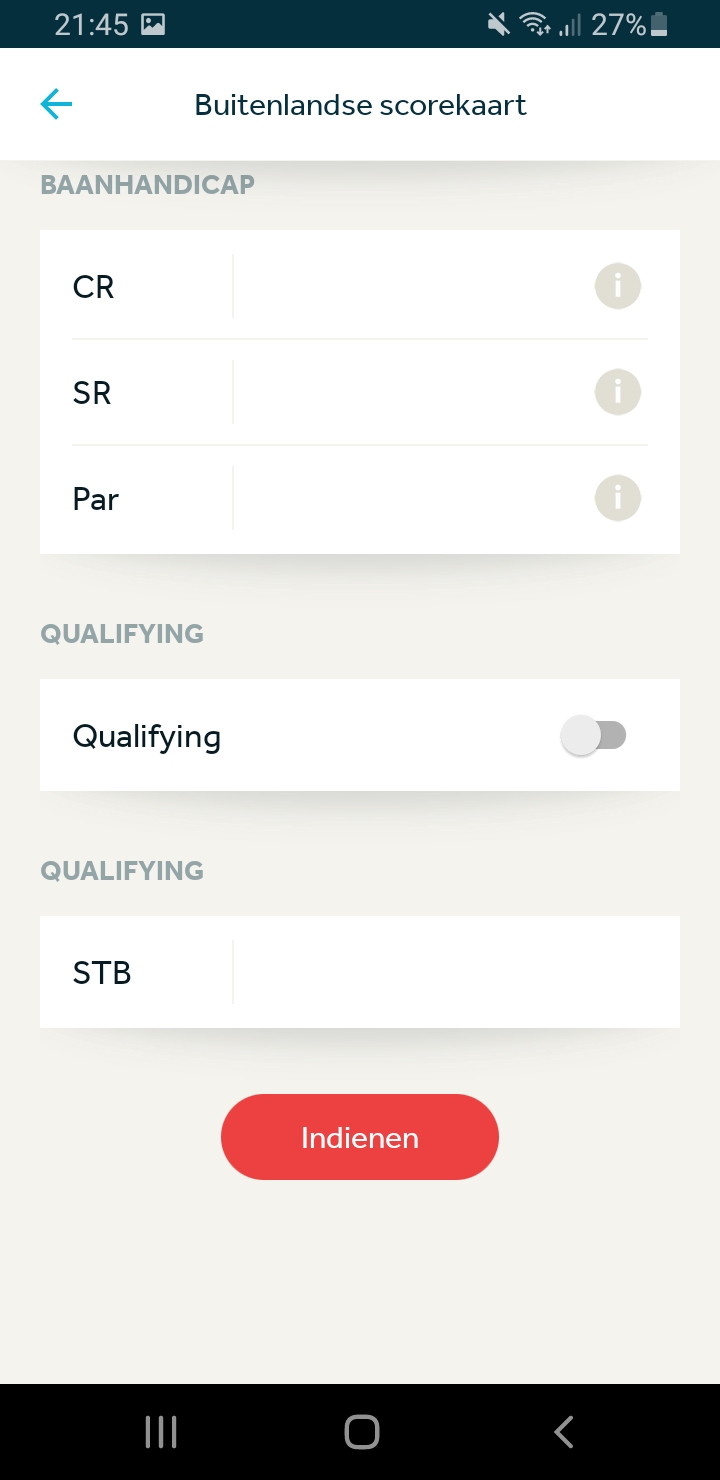This screenshot has width=720, height=1480.
Task: Go to the home screen
Action: [361, 1432]
